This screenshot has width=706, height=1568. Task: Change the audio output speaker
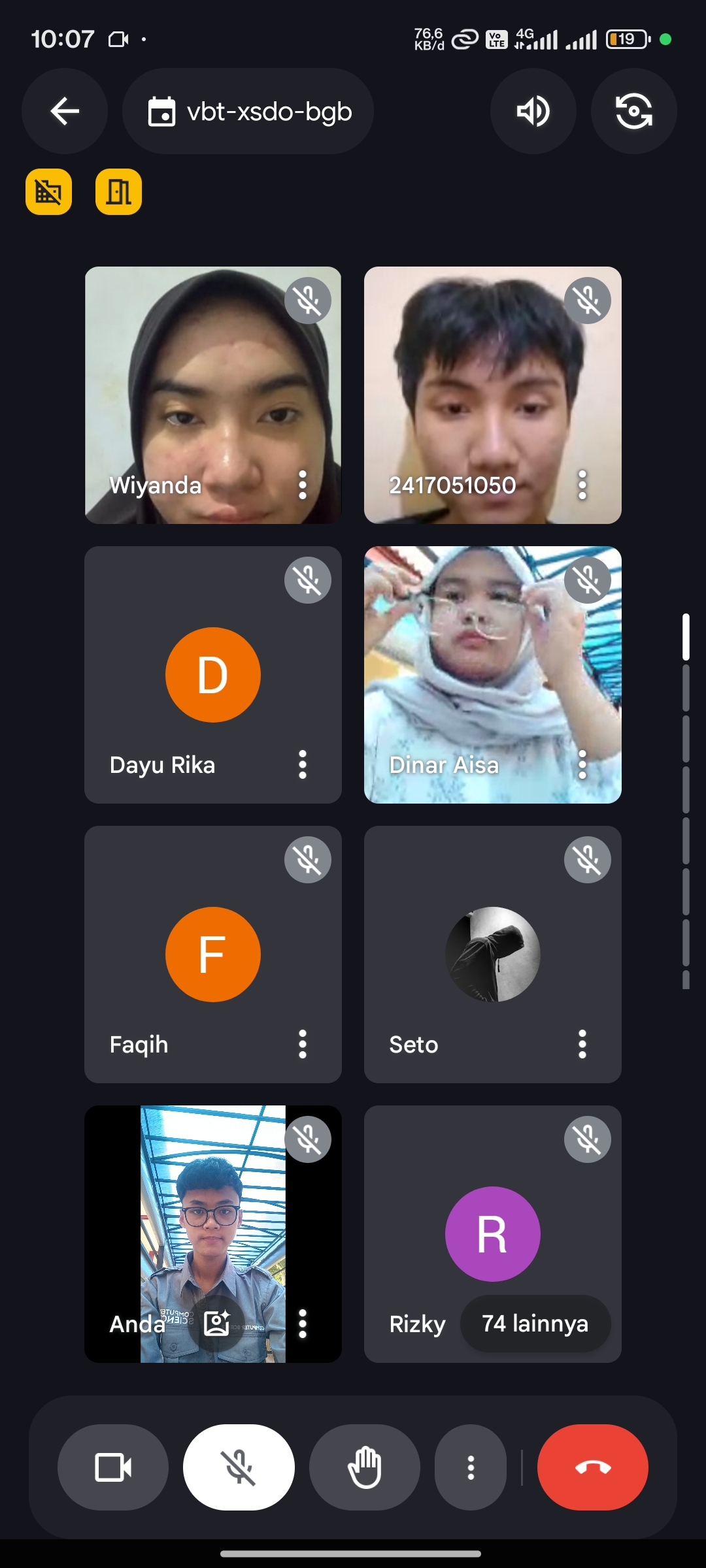click(x=533, y=111)
